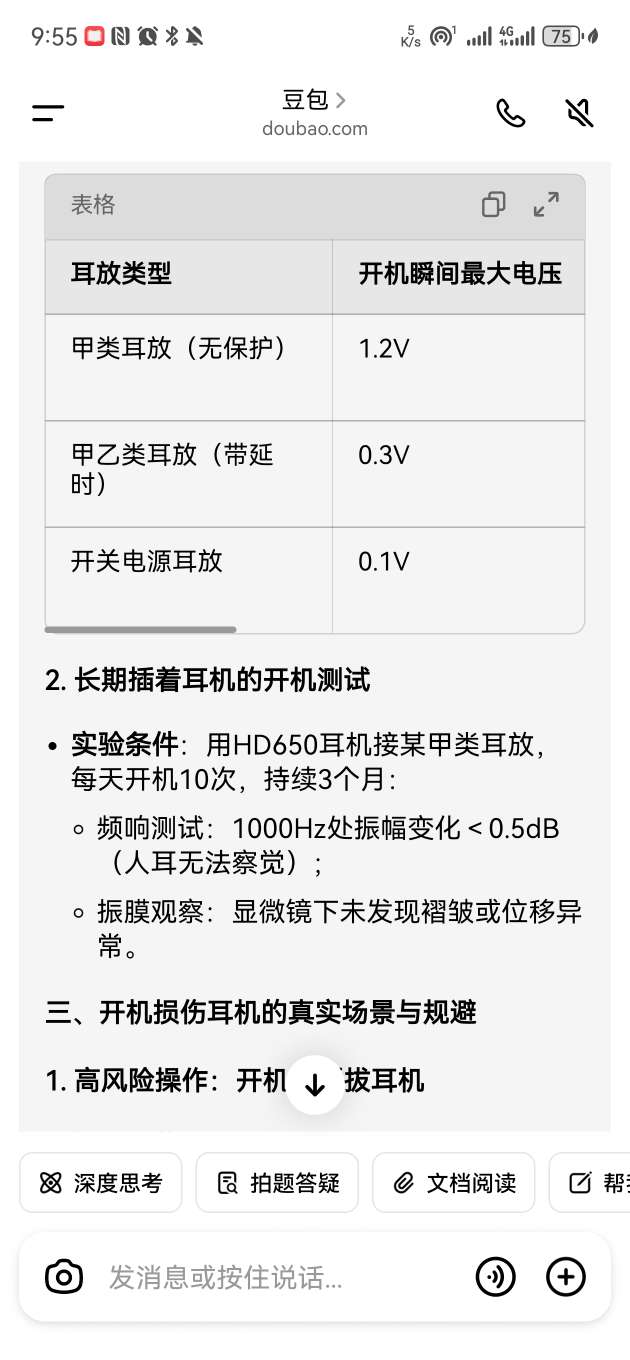Start a voice call with 豆包
This screenshot has width=630, height=1360.
click(x=511, y=113)
